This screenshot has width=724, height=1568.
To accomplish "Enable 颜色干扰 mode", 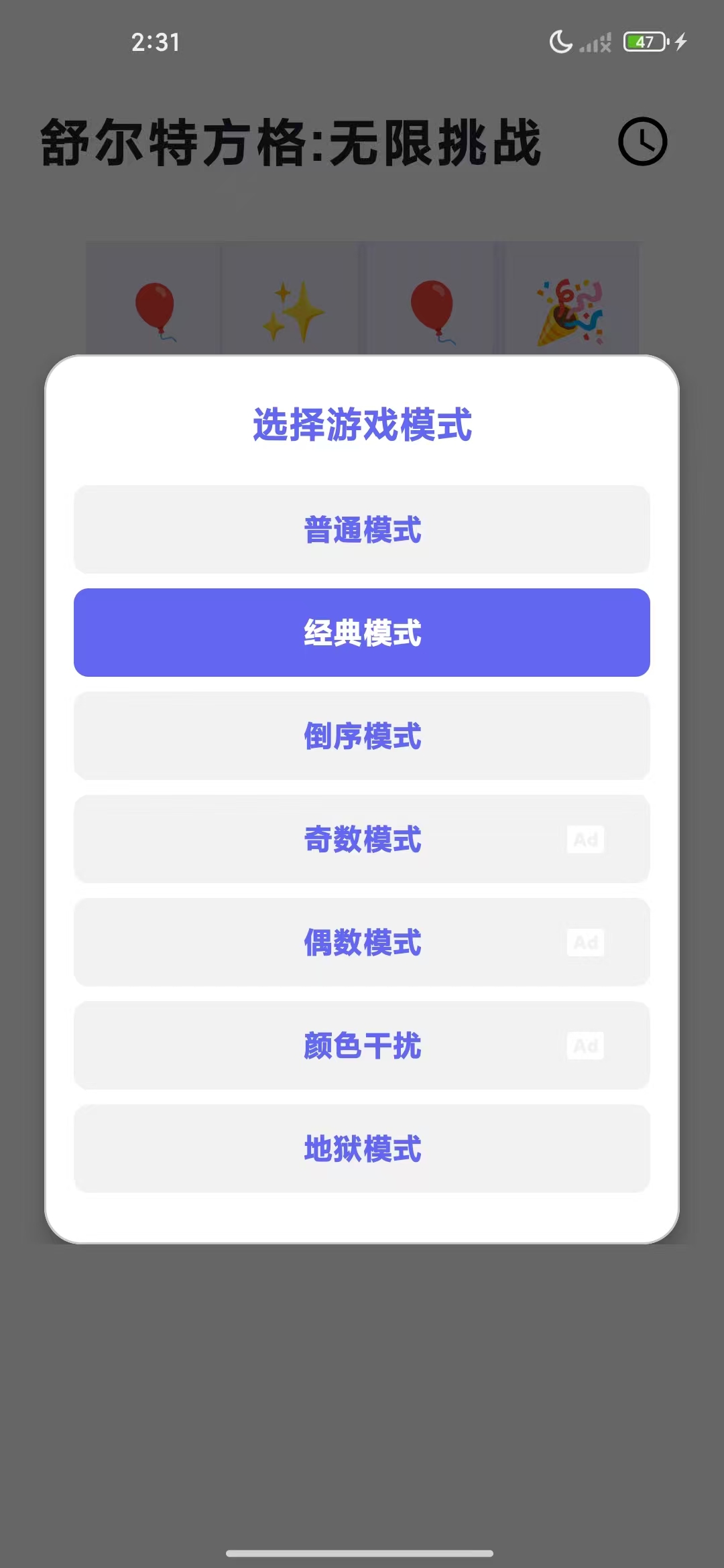I will 362,1045.
